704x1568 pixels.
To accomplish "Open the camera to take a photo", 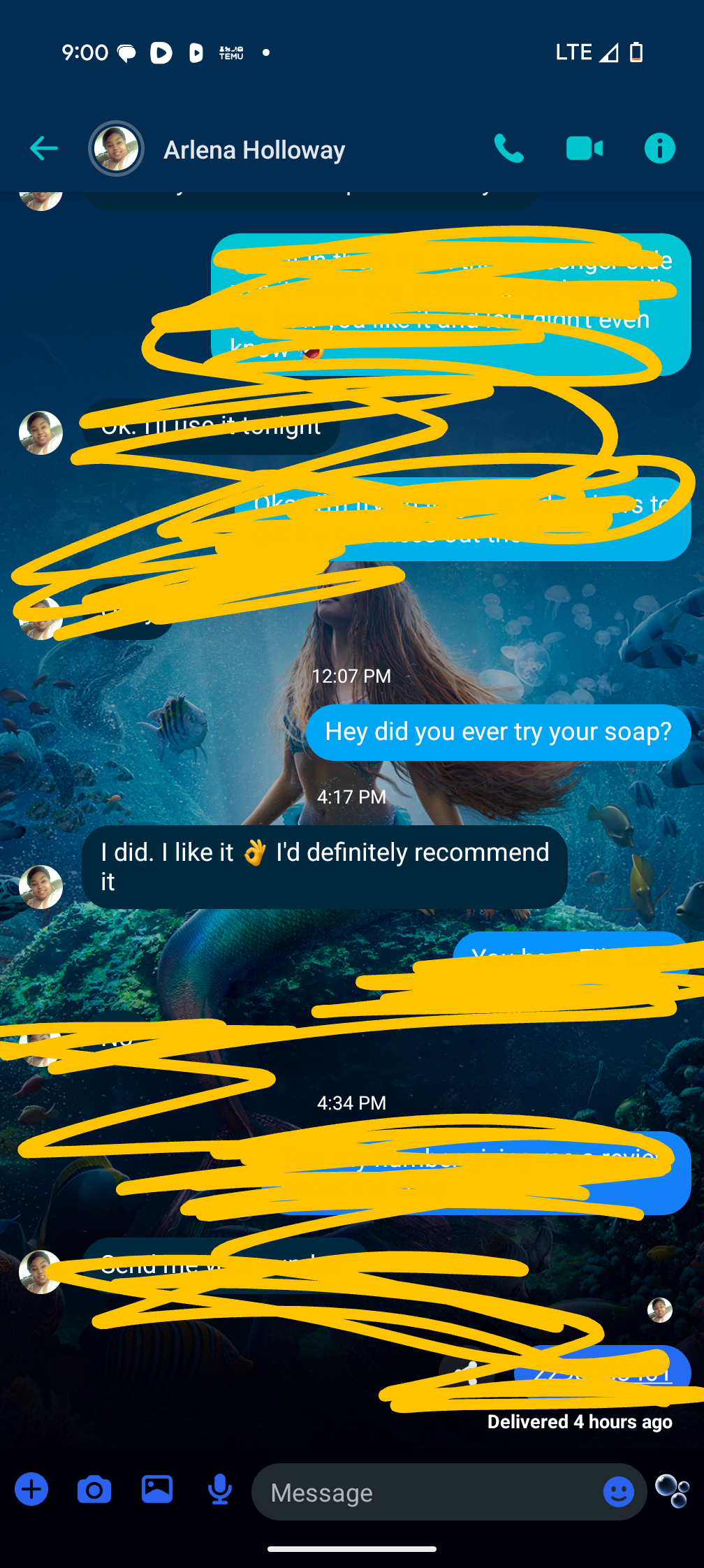I will click(94, 1490).
